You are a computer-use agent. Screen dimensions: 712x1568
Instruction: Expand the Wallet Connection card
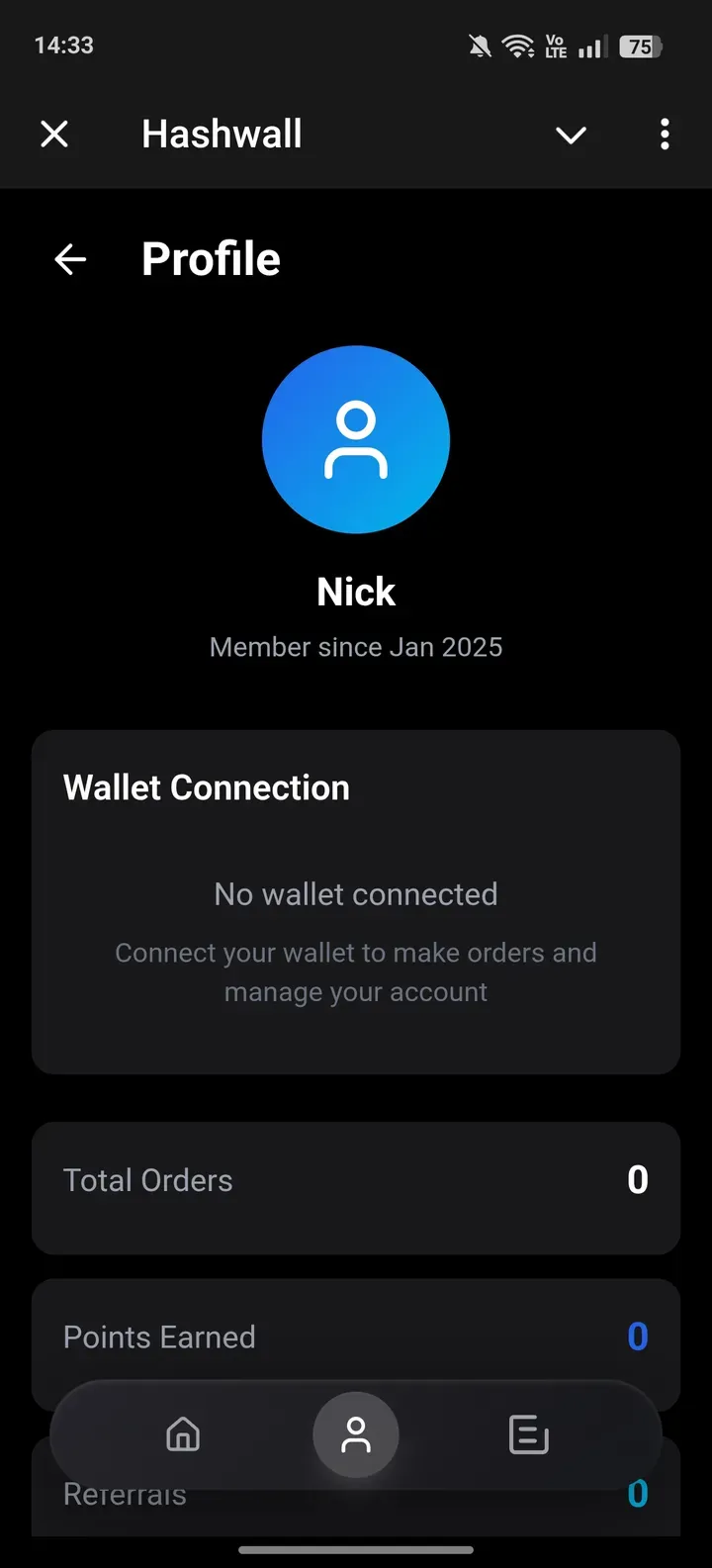click(x=356, y=902)
